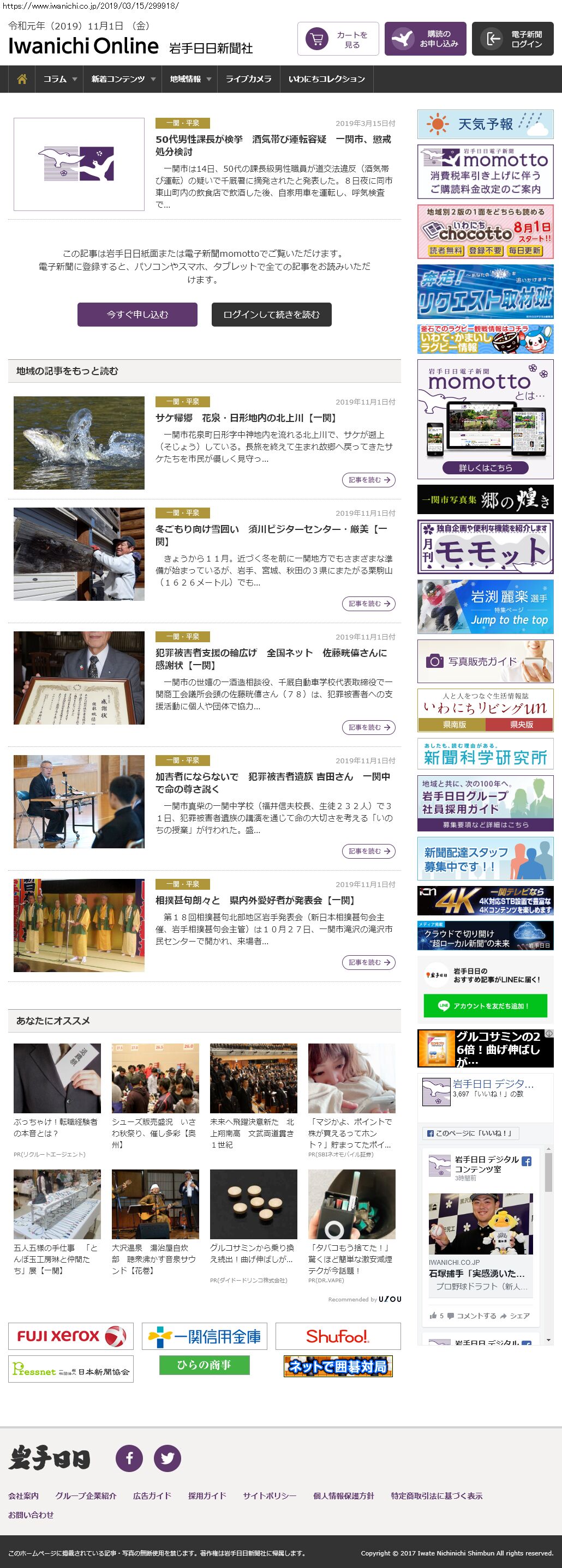Viewport: 562px width, 1568px height.
Task: Tap 購読のお申し込み button
Action: (426, 40)
